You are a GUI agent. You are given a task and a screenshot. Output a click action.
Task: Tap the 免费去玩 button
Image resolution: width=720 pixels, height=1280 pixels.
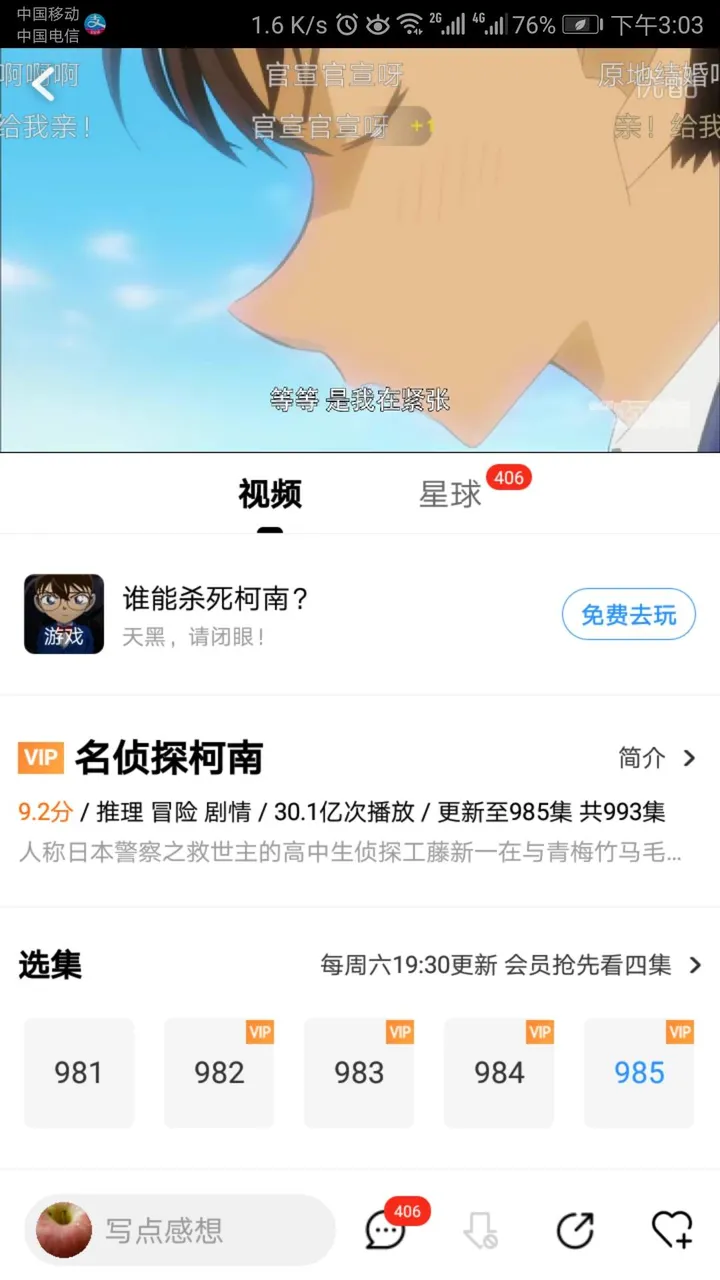click(x=628, y=615)
